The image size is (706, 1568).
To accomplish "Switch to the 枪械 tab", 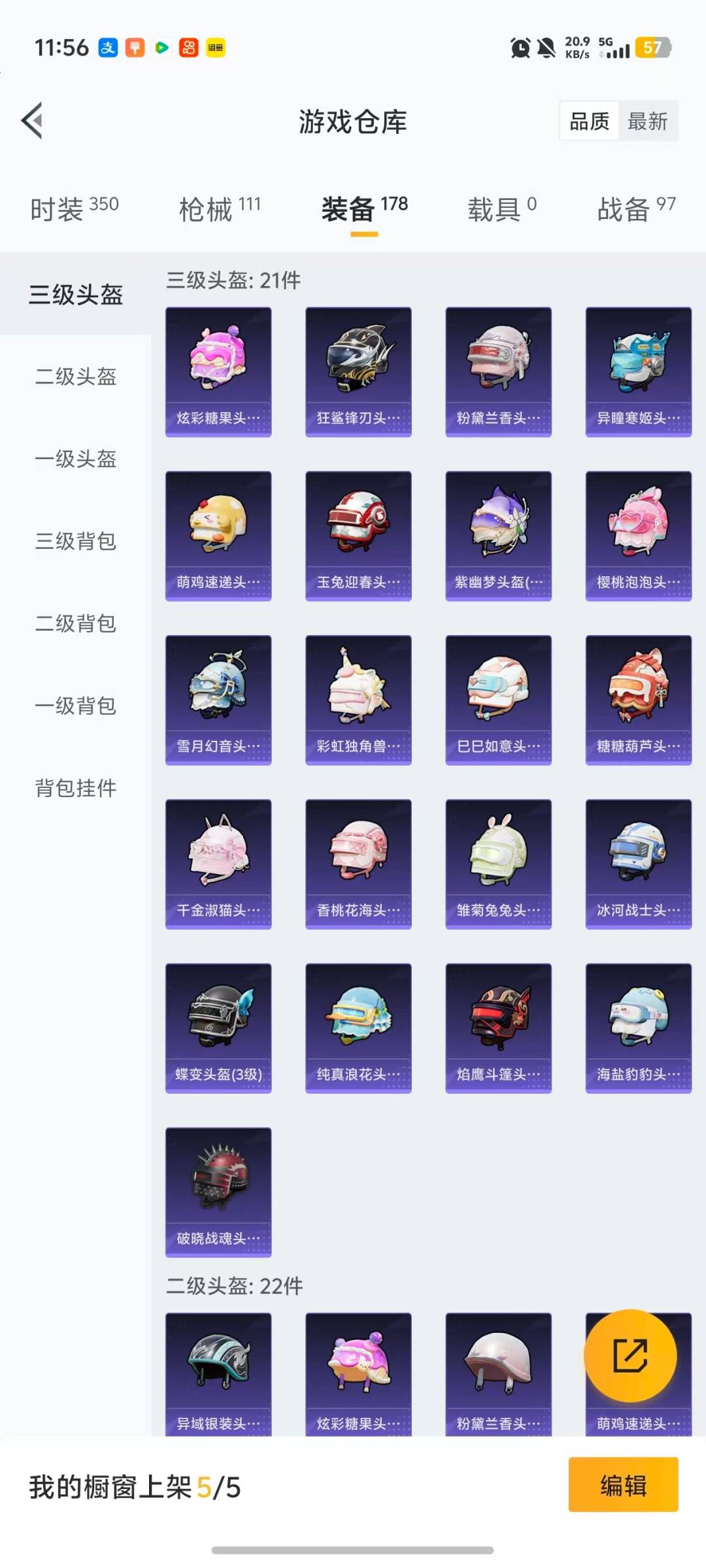I will 220,209.
